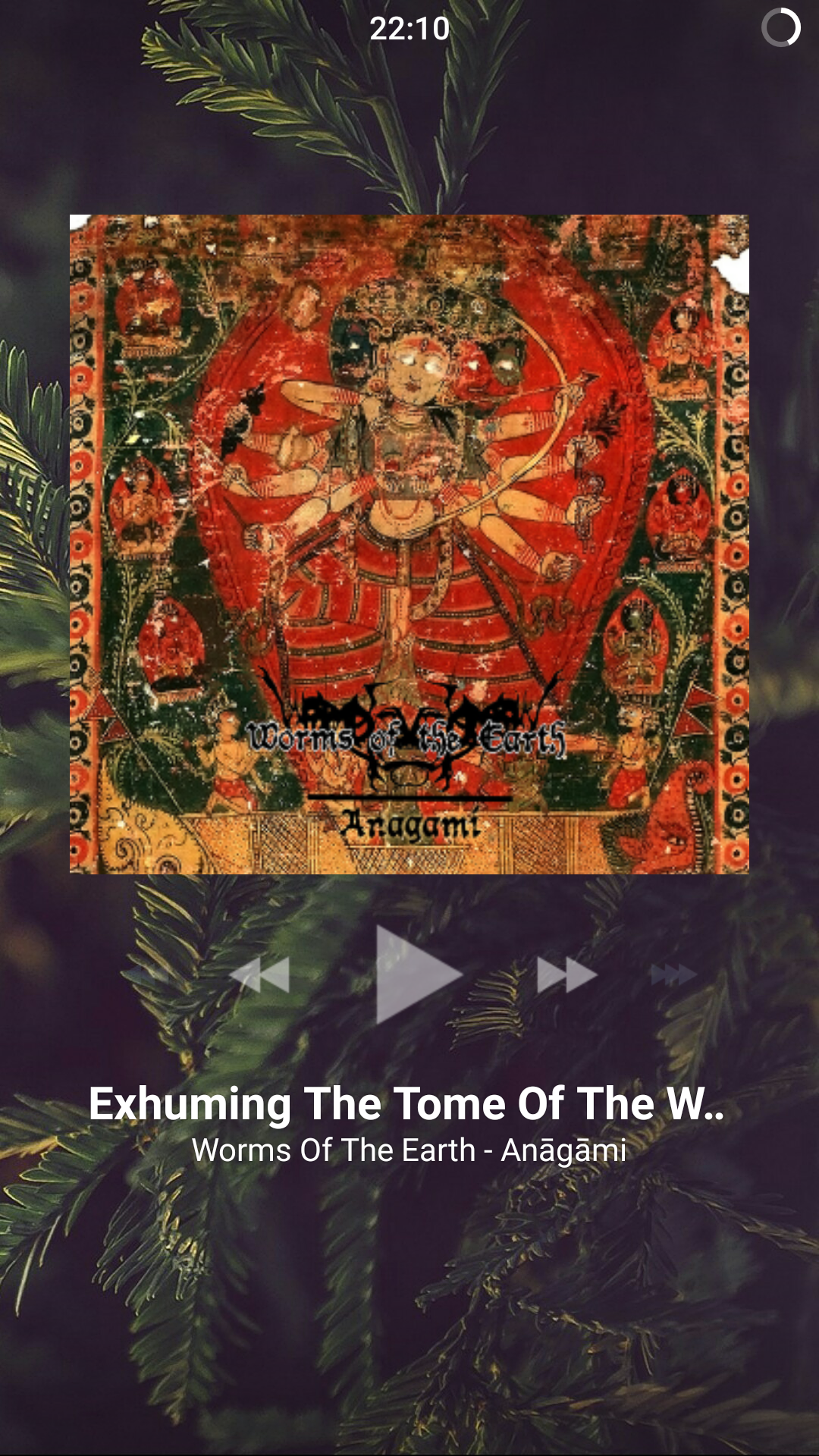Play the current track
The width and height of the screenshot is (819, 1456).
[x=418, y=975]
